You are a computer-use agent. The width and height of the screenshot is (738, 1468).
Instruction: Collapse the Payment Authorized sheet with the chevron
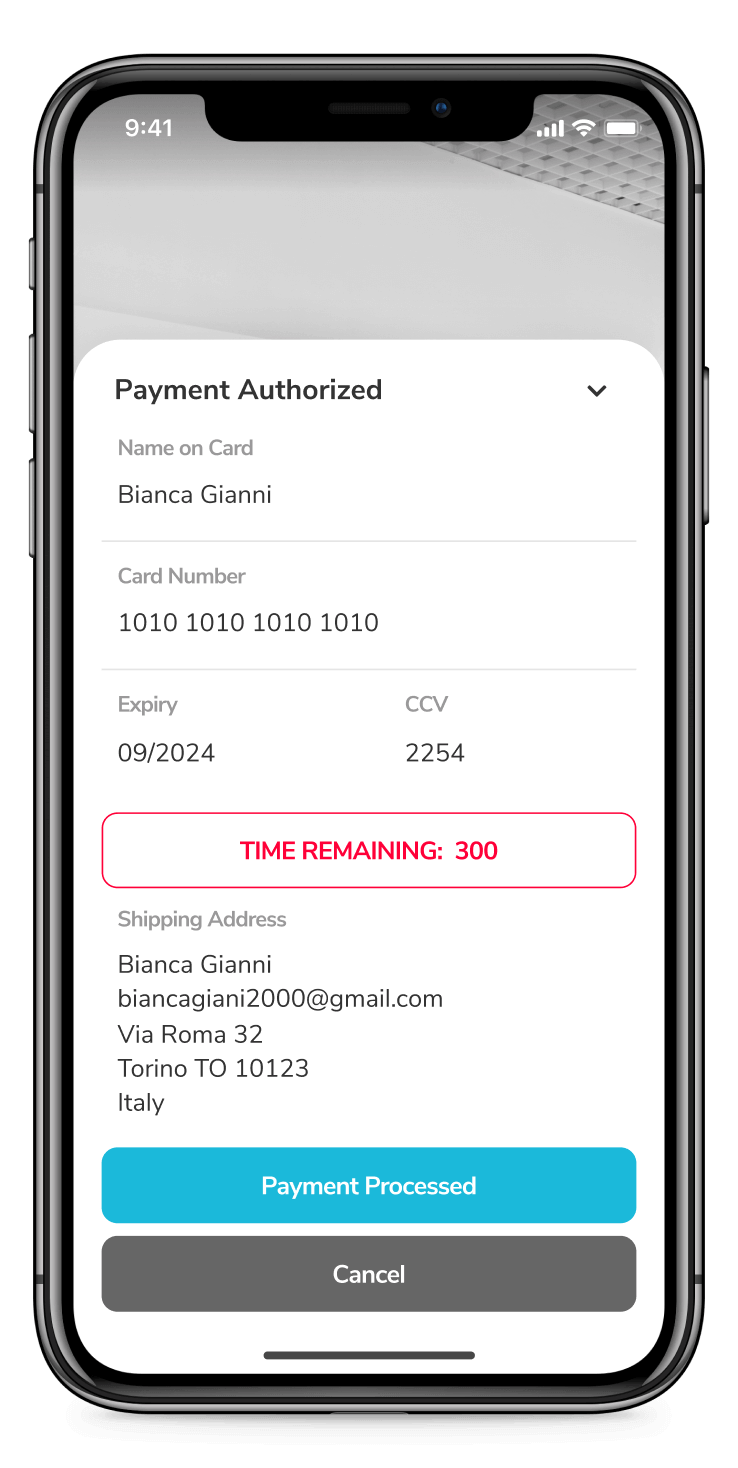[x=597, y=391]
